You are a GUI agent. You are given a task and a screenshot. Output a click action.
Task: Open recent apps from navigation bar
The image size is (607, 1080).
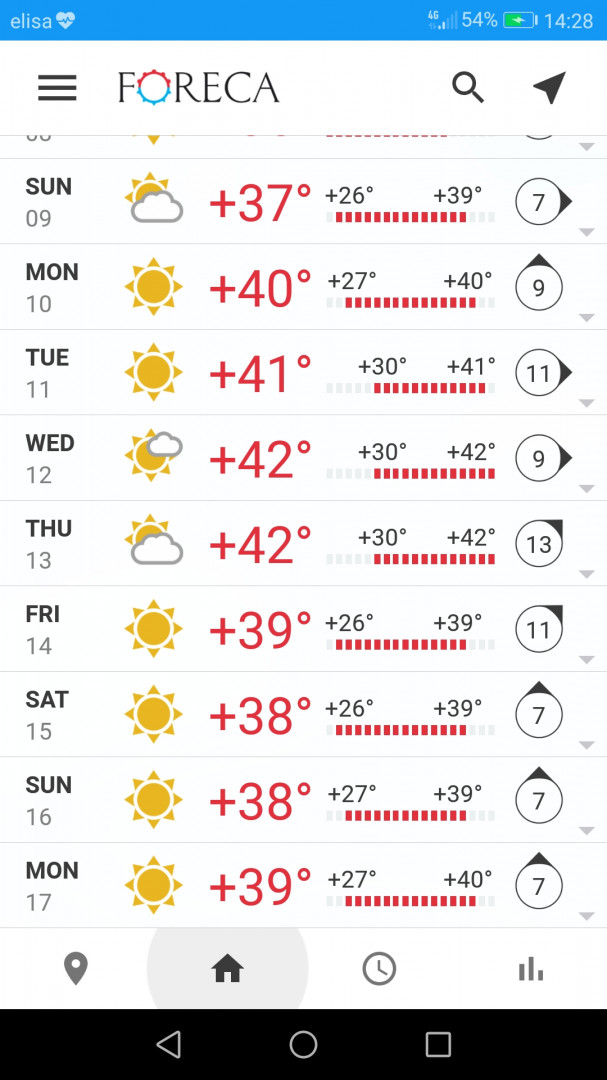point(438,1045)
